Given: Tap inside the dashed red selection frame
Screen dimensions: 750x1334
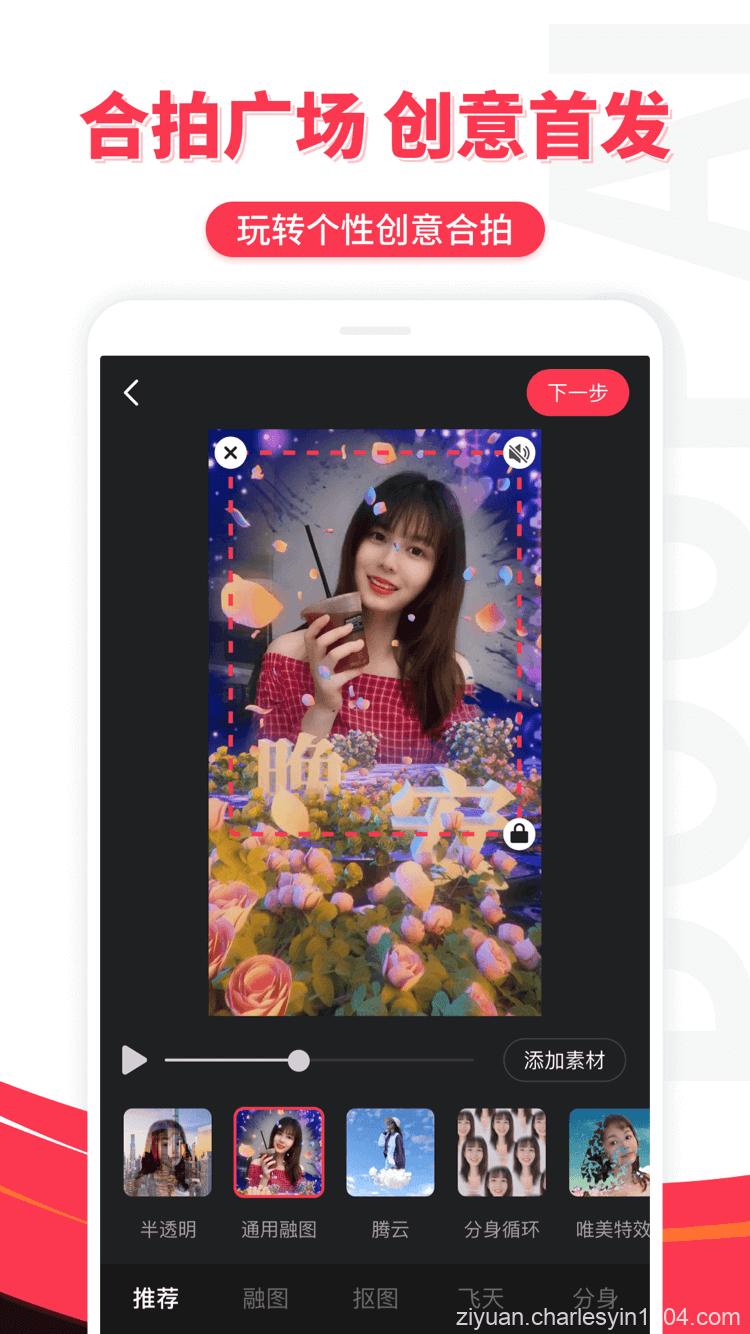Looking at the screenshot, I should (x=375, y=640).
